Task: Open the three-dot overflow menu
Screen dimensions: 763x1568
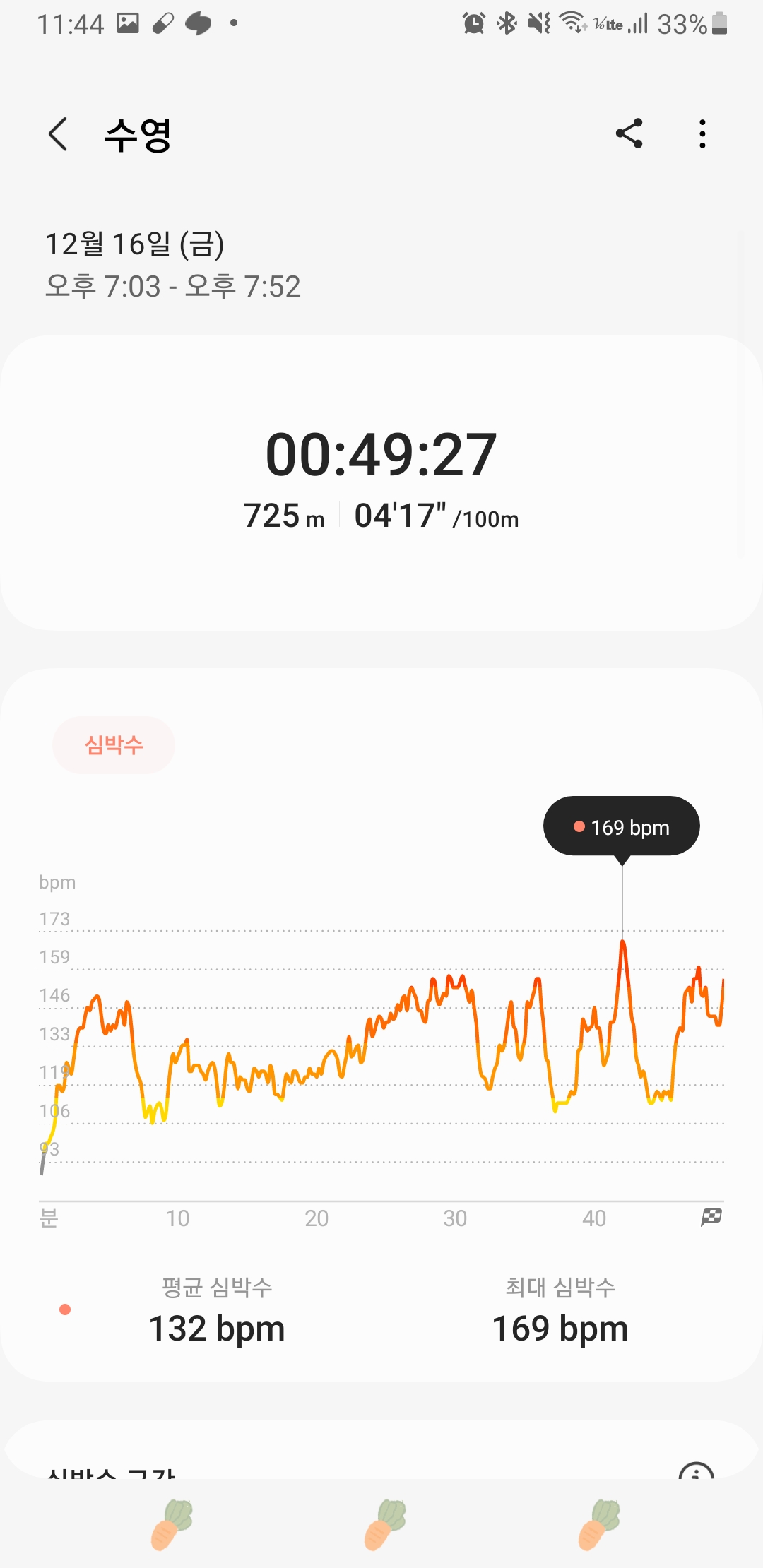Action: [x=702, y=133]
